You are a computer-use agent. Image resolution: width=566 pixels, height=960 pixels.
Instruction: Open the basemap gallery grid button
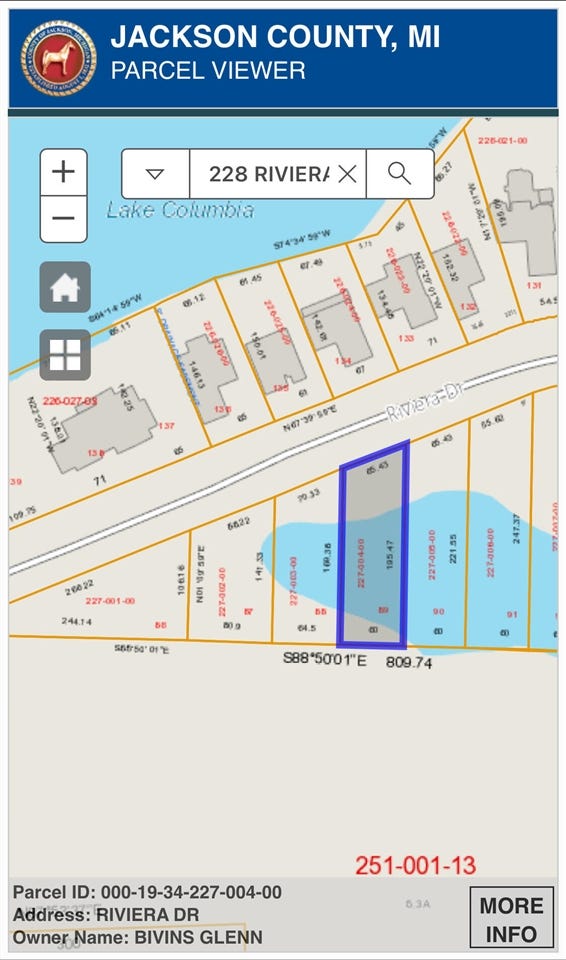65,355
